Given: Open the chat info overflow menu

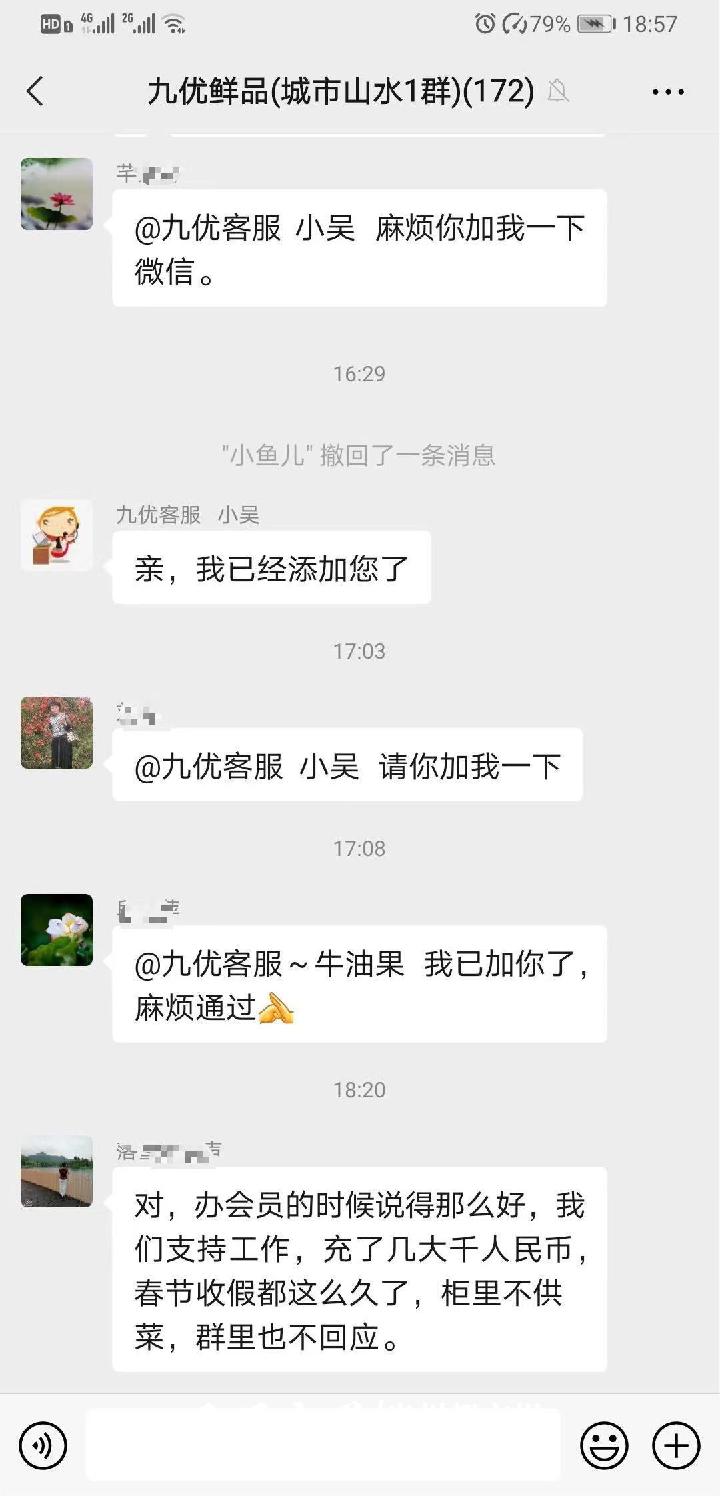Looking at the screenshot, I should [668, 92].
